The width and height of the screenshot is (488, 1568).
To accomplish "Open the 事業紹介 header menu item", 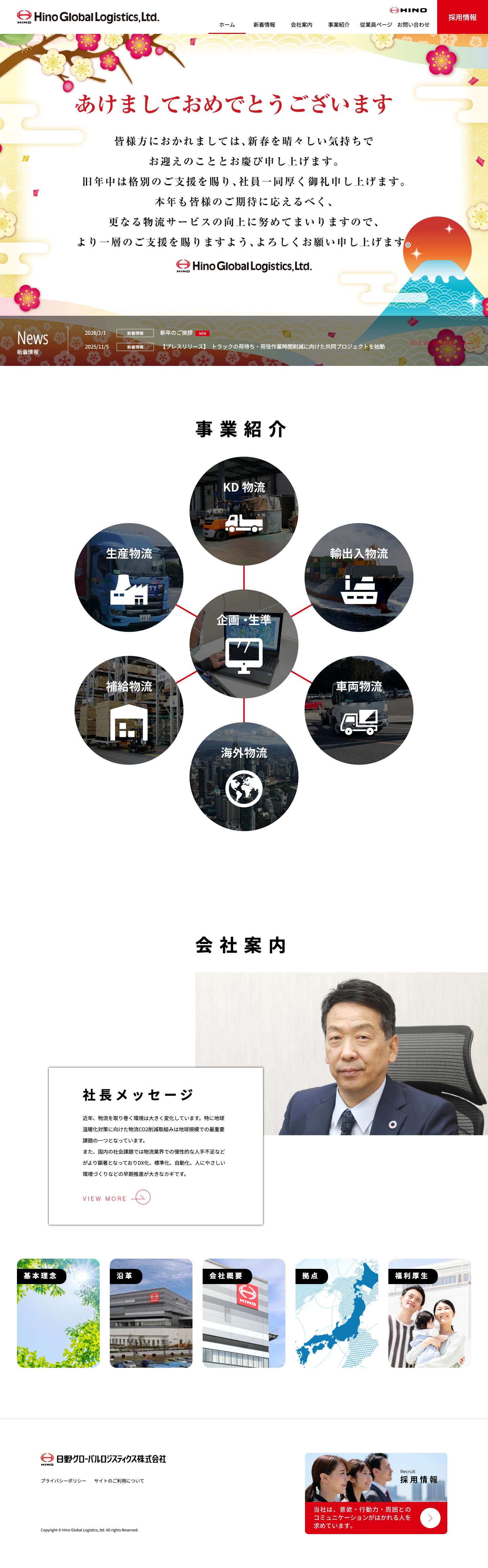I will tap(338, 25).
